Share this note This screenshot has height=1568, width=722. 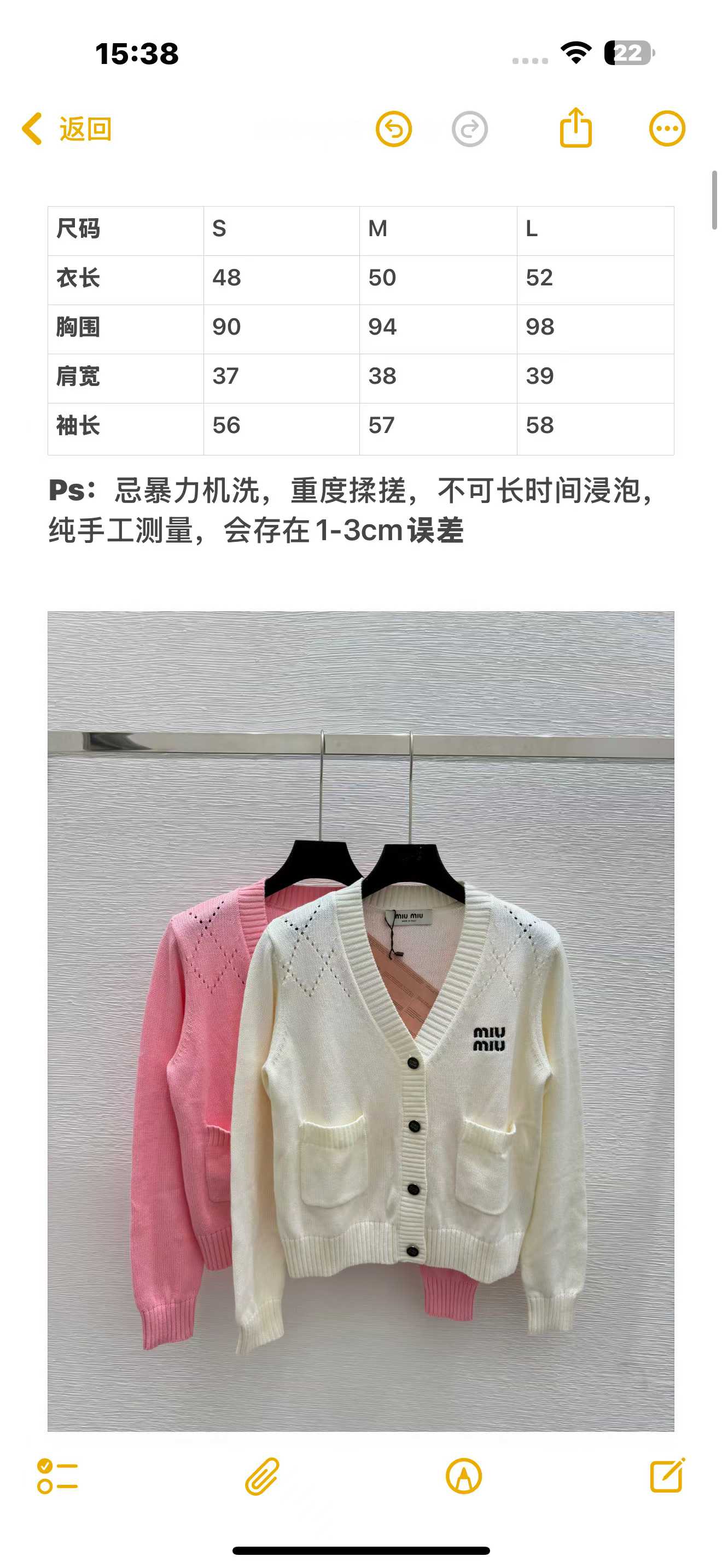[575, 128]
